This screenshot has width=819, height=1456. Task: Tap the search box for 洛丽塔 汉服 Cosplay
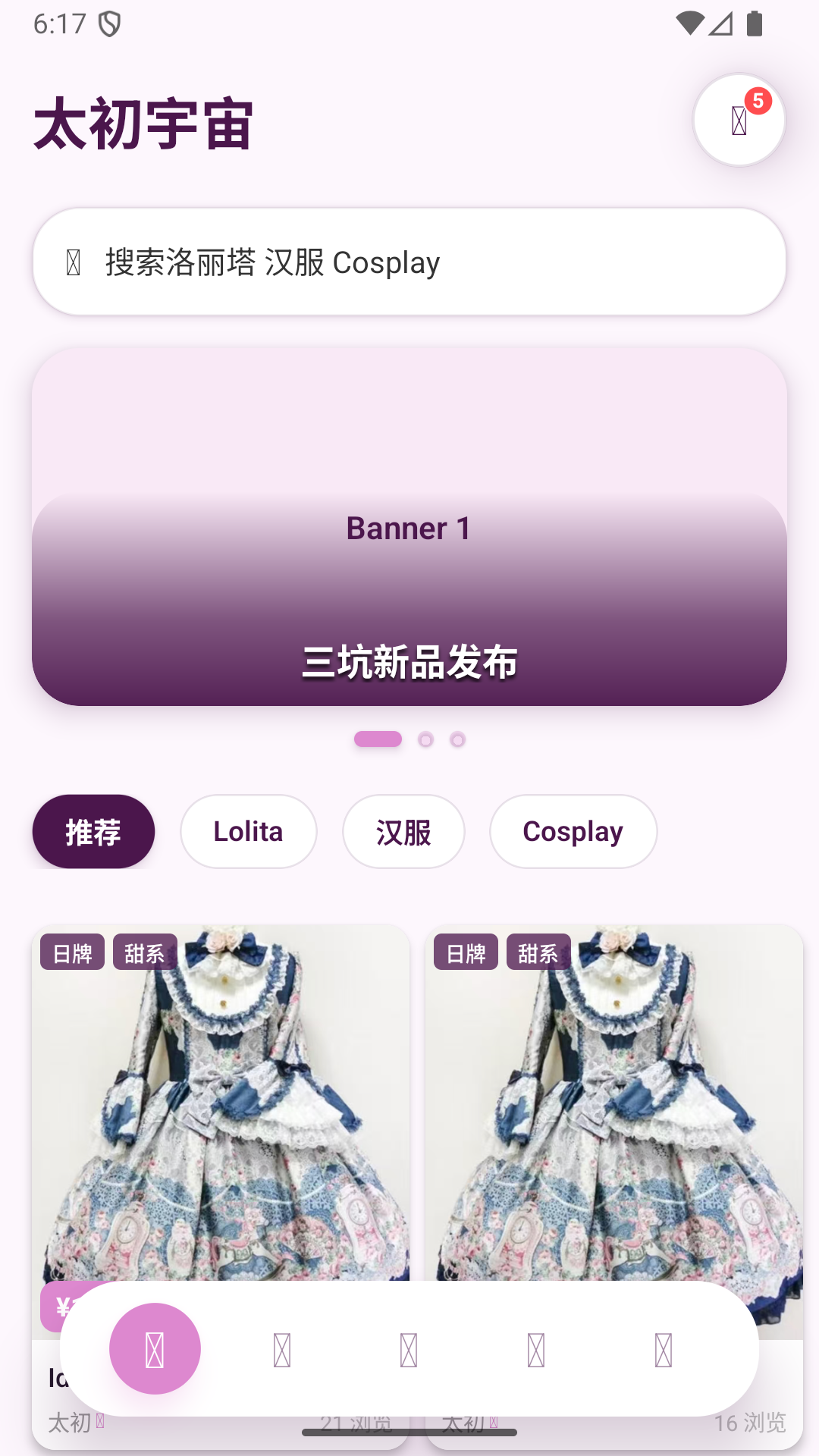409,262
